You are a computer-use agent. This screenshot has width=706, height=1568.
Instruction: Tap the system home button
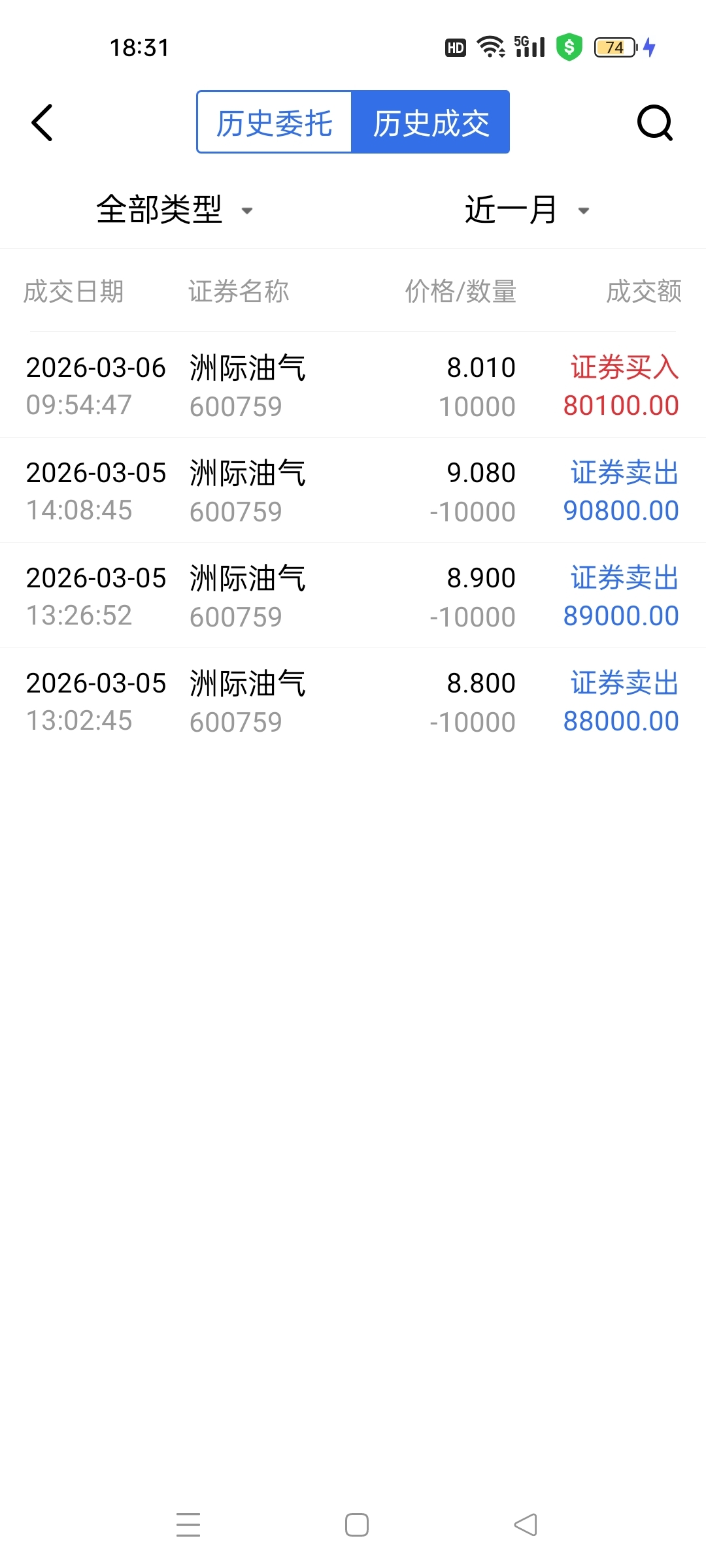tap(357, 1525)
